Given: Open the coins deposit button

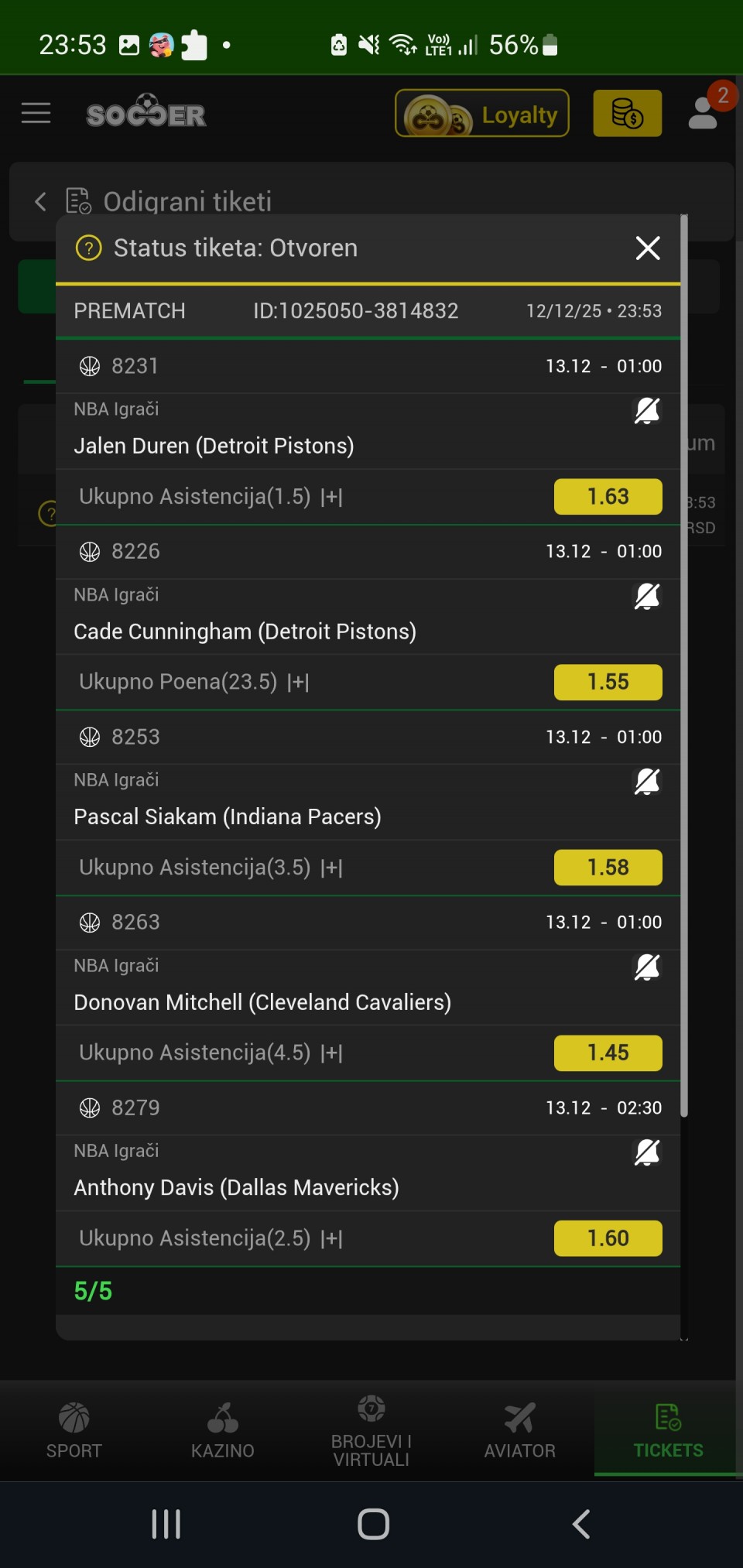Looking at the screenshot, I should coord(627,114).
